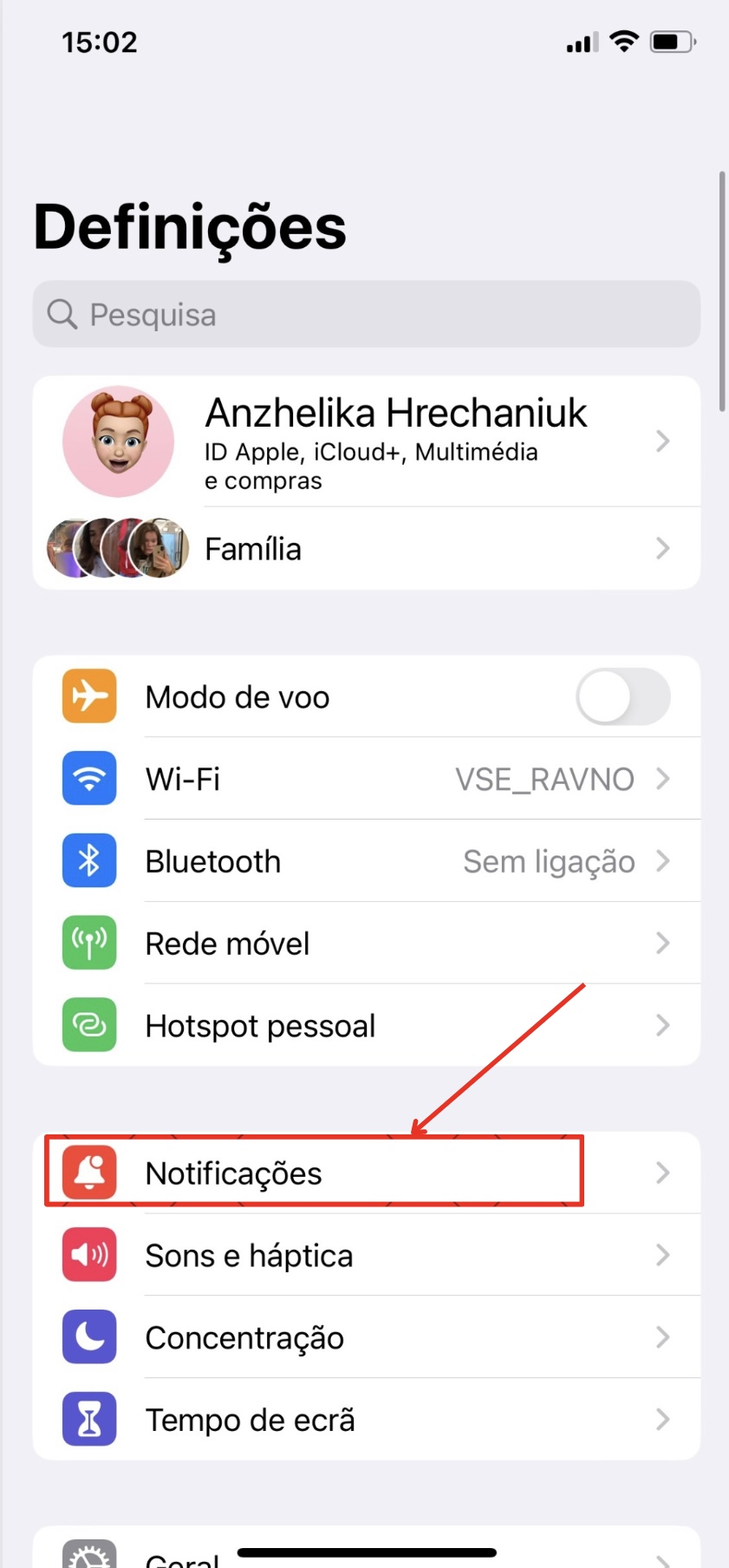The image size is (729, 1568).
Task: Tap the Pesquisa search field
Action: (366, 314)
